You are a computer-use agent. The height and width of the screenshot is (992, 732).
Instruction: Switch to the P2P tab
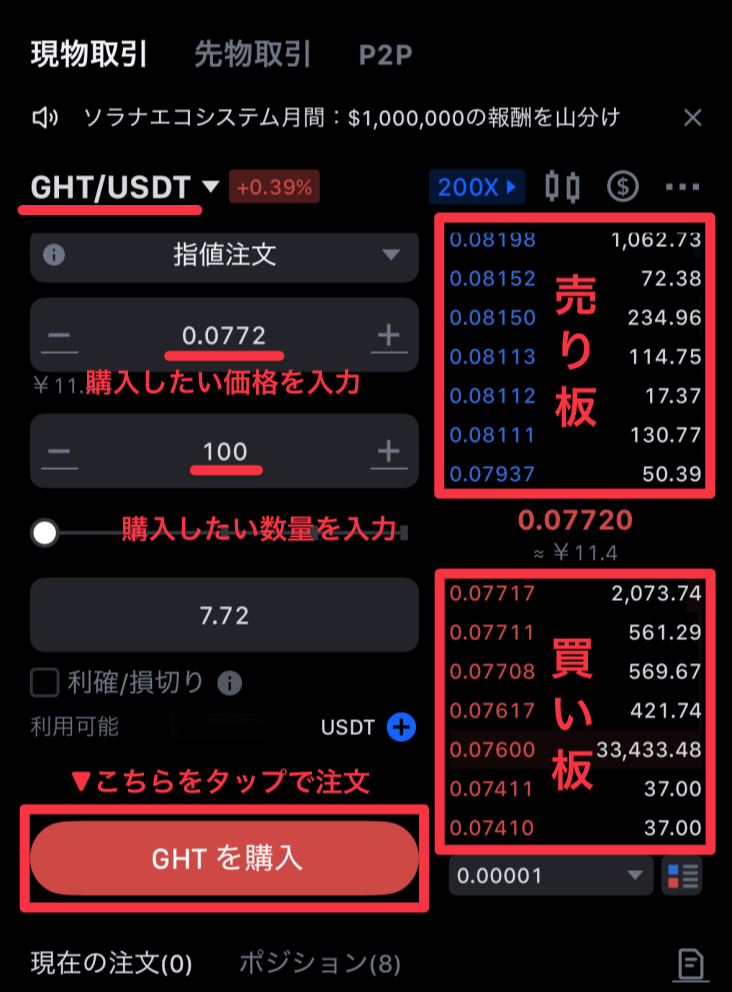(386, 54)
